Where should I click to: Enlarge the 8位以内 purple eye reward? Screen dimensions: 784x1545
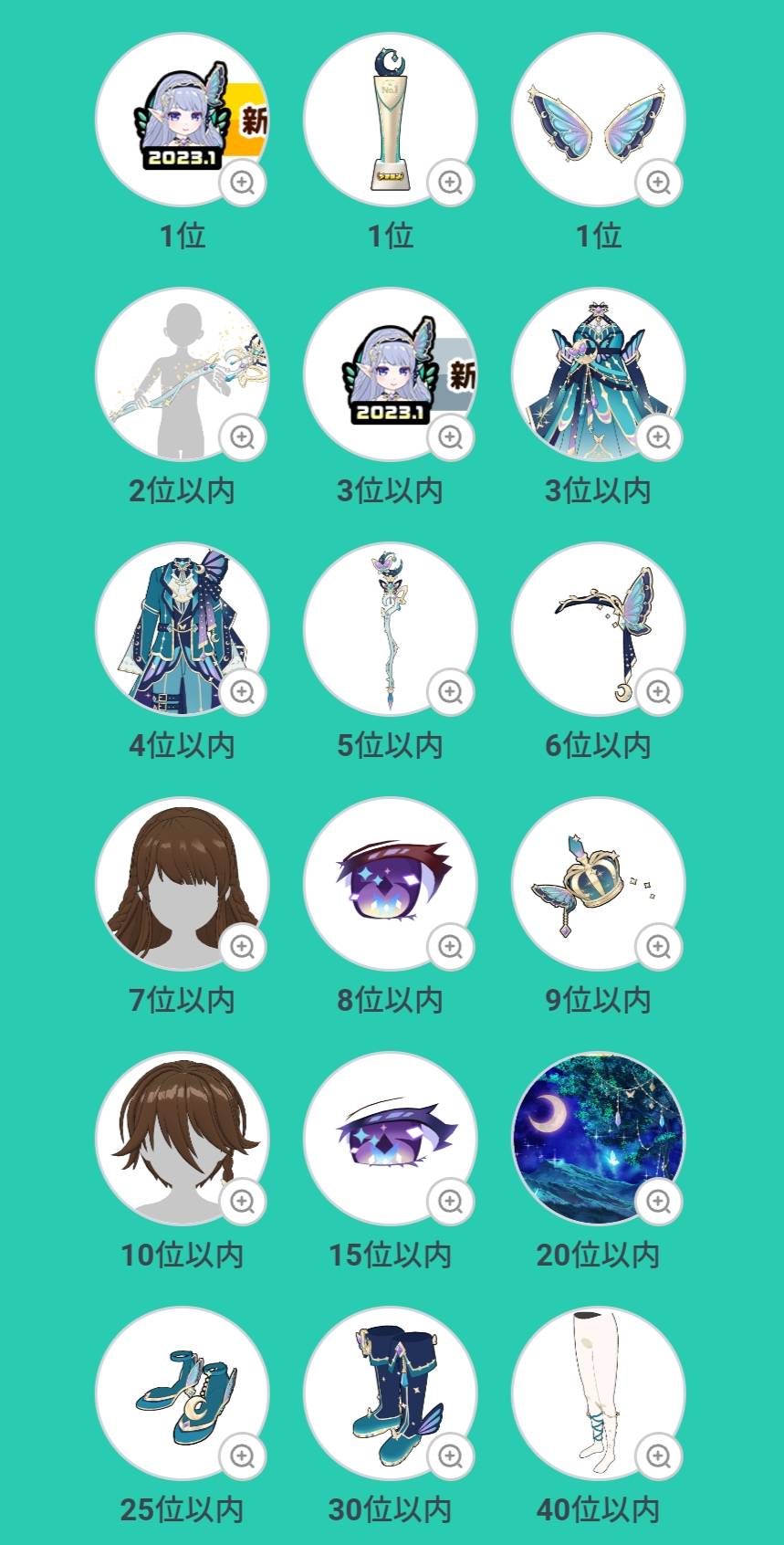(450, 947)
